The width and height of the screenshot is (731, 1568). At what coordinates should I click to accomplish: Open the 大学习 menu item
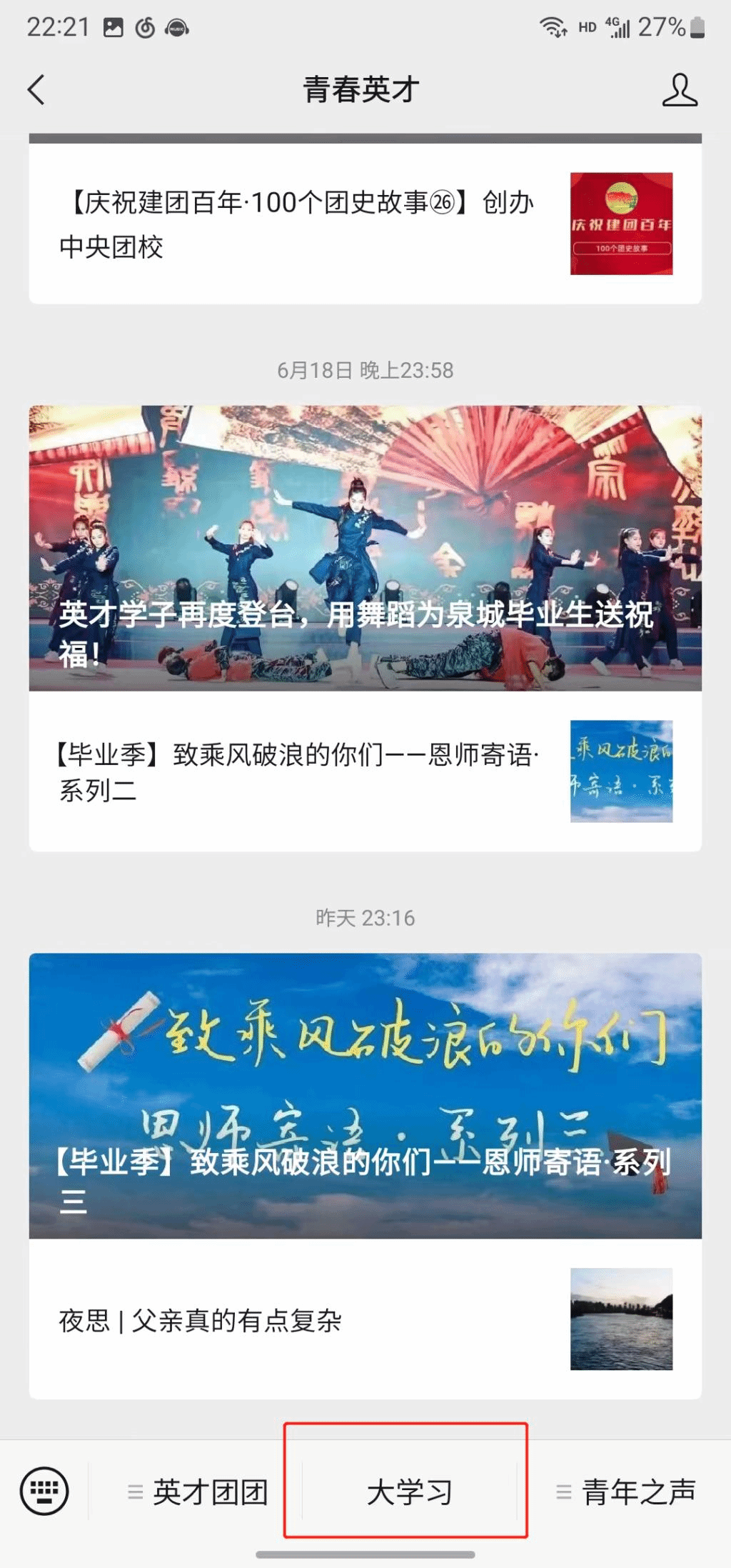click(408, 1492)
